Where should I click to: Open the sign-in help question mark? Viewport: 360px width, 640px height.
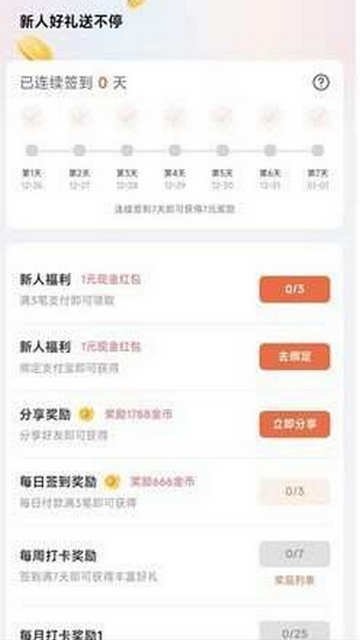point(321,83)
